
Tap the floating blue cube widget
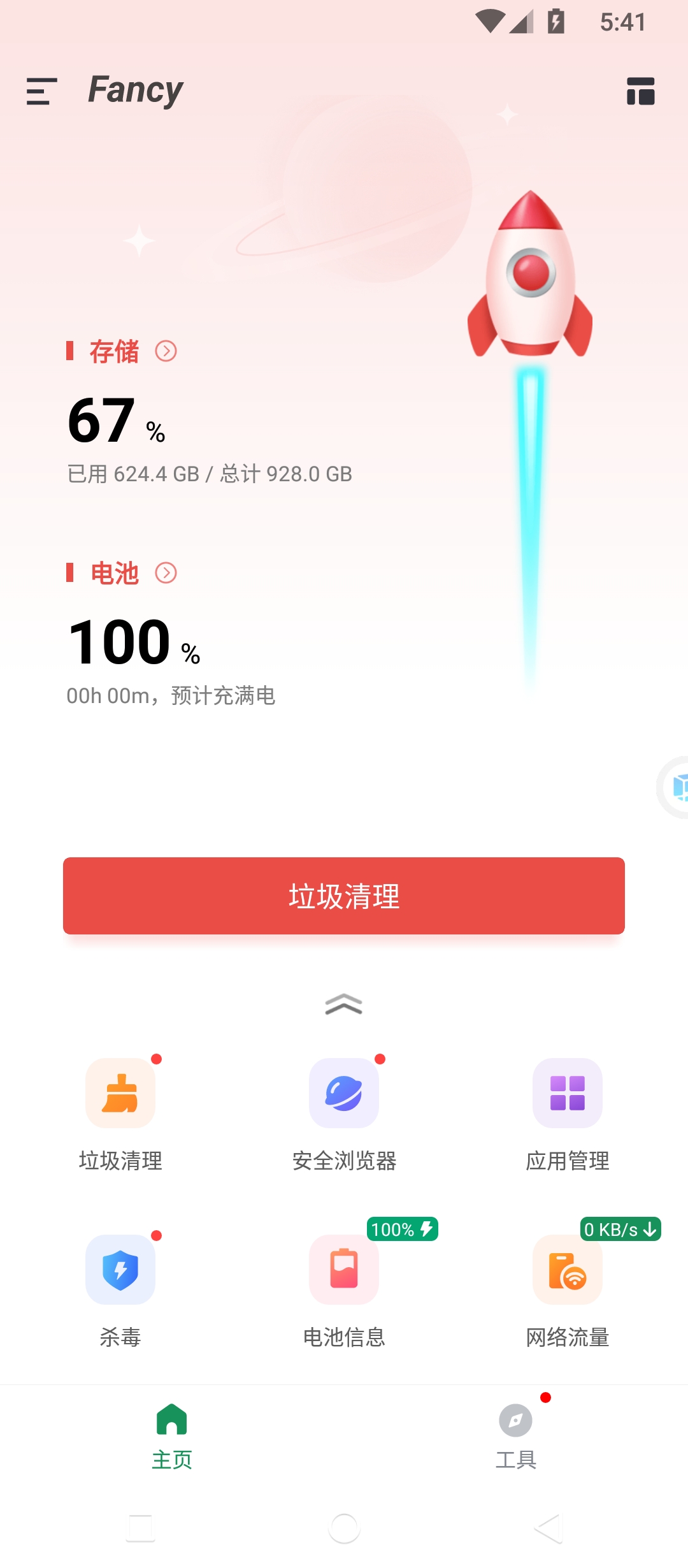click(677, 787)
